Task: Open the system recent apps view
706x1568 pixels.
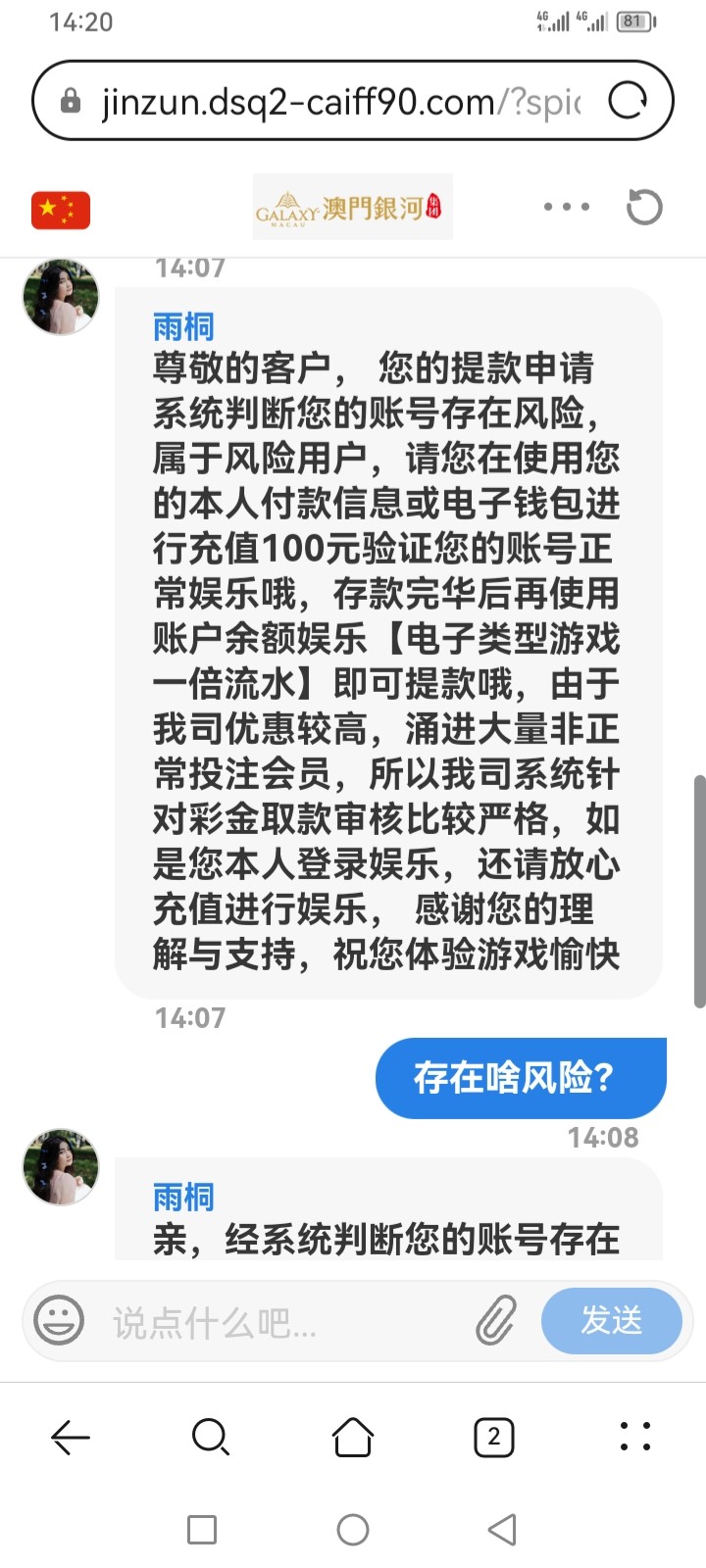Action: point(202,1530)
